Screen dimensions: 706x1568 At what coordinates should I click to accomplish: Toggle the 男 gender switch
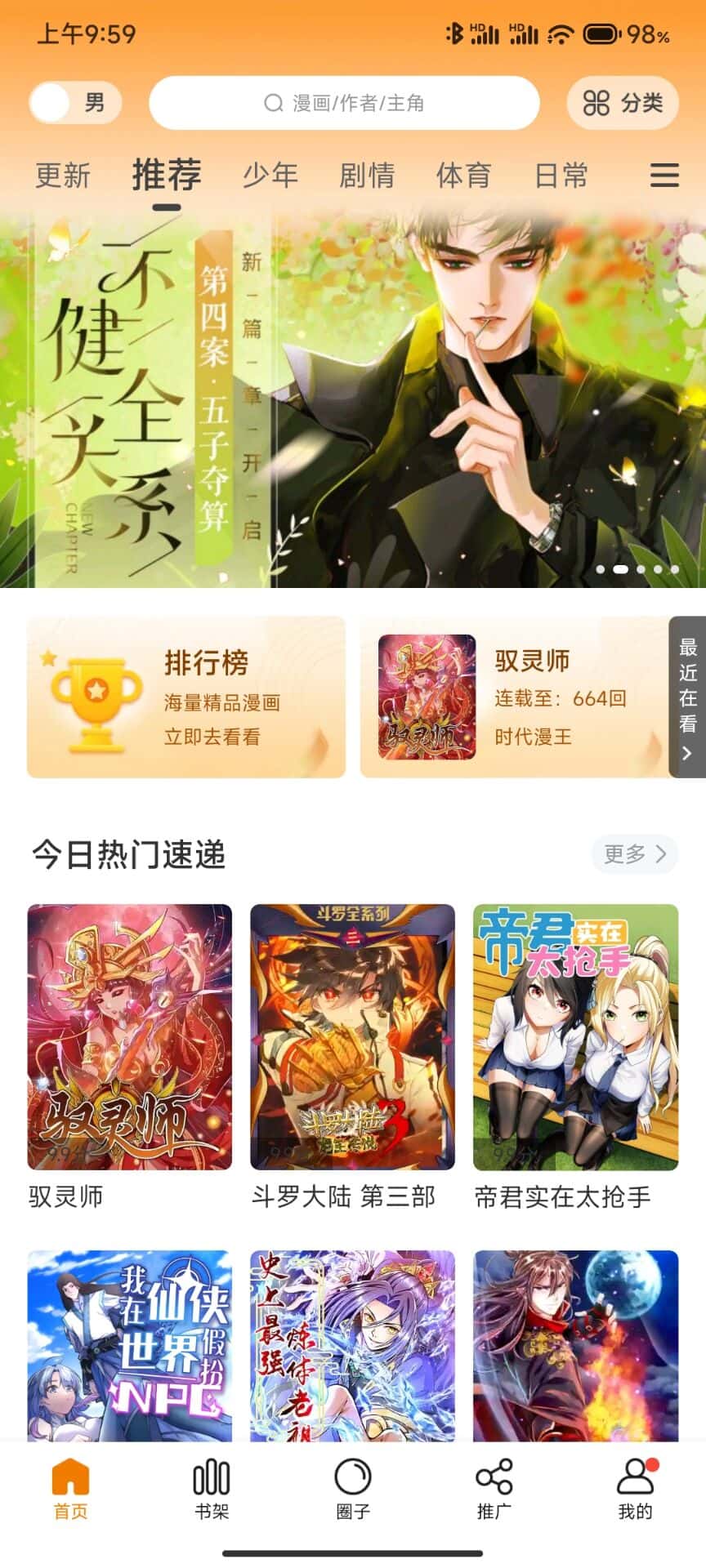(x=74, y=103)
